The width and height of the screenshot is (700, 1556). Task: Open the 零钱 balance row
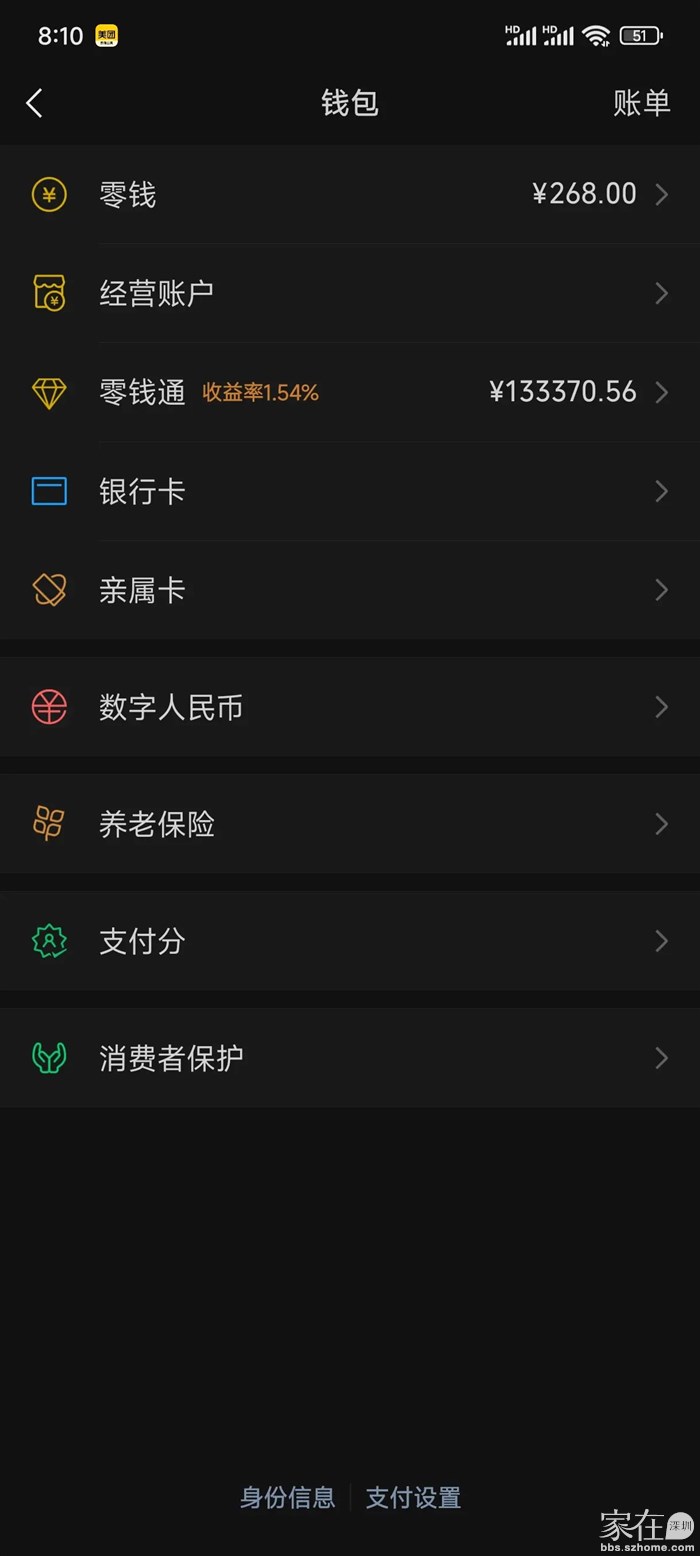tap(350, 194)
